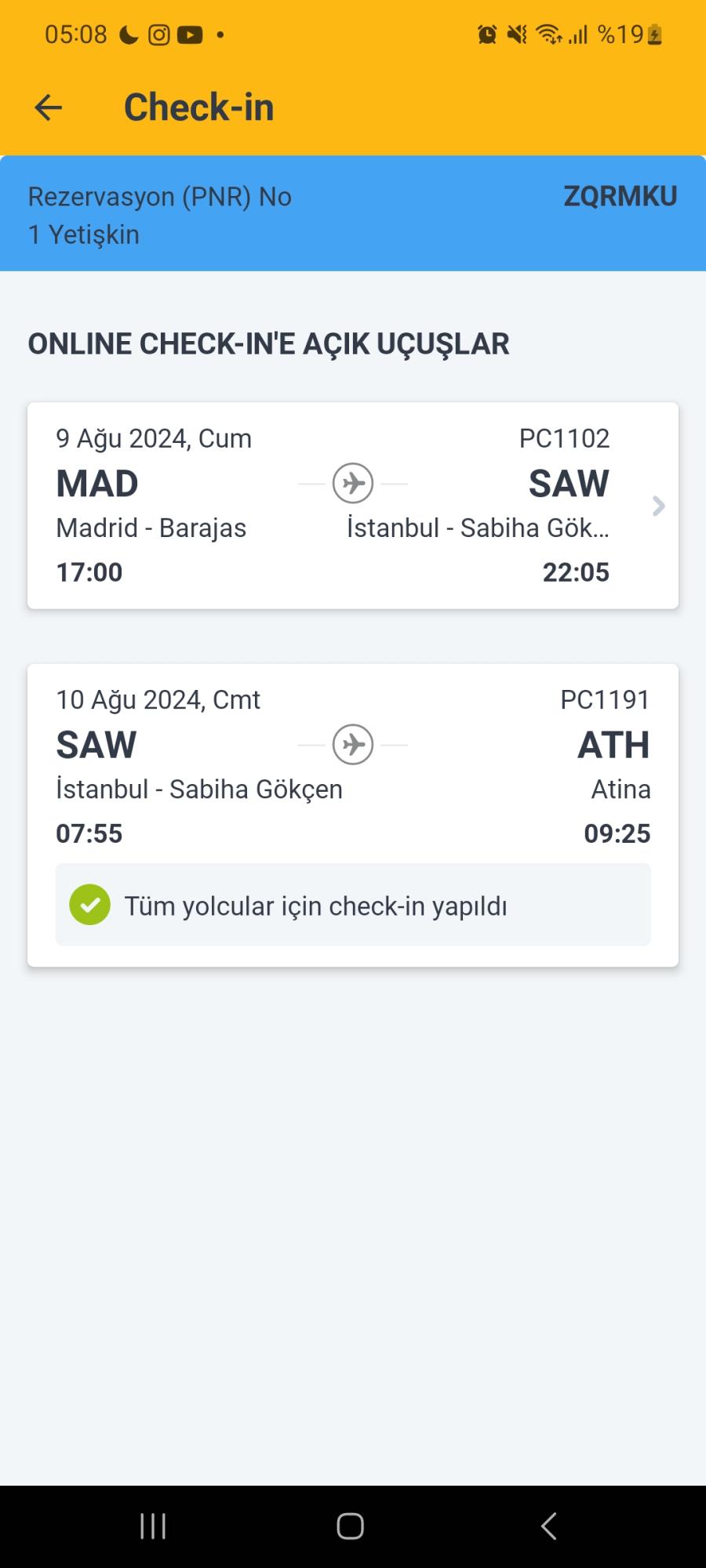Viewport: 706px width, 1568px height.
Task: Select the ZQRMKU reservation number
Action: coord(620,196)
